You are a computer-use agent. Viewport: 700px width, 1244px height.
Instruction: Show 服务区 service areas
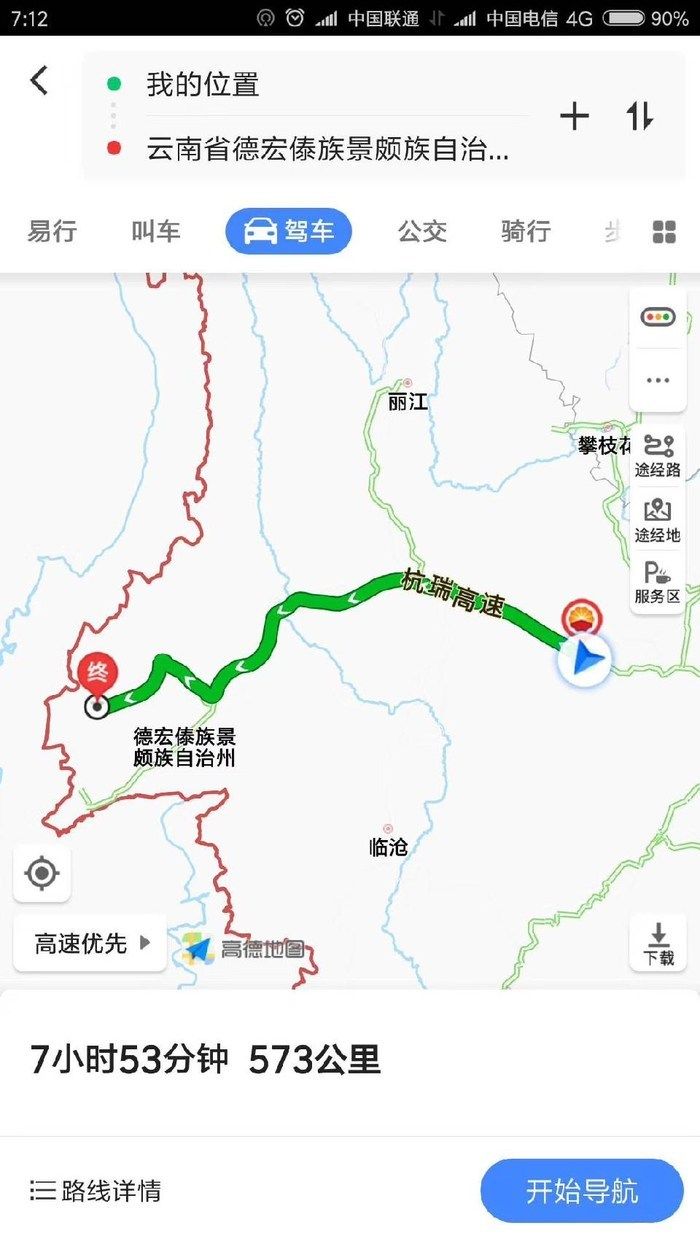coord(658,583)
